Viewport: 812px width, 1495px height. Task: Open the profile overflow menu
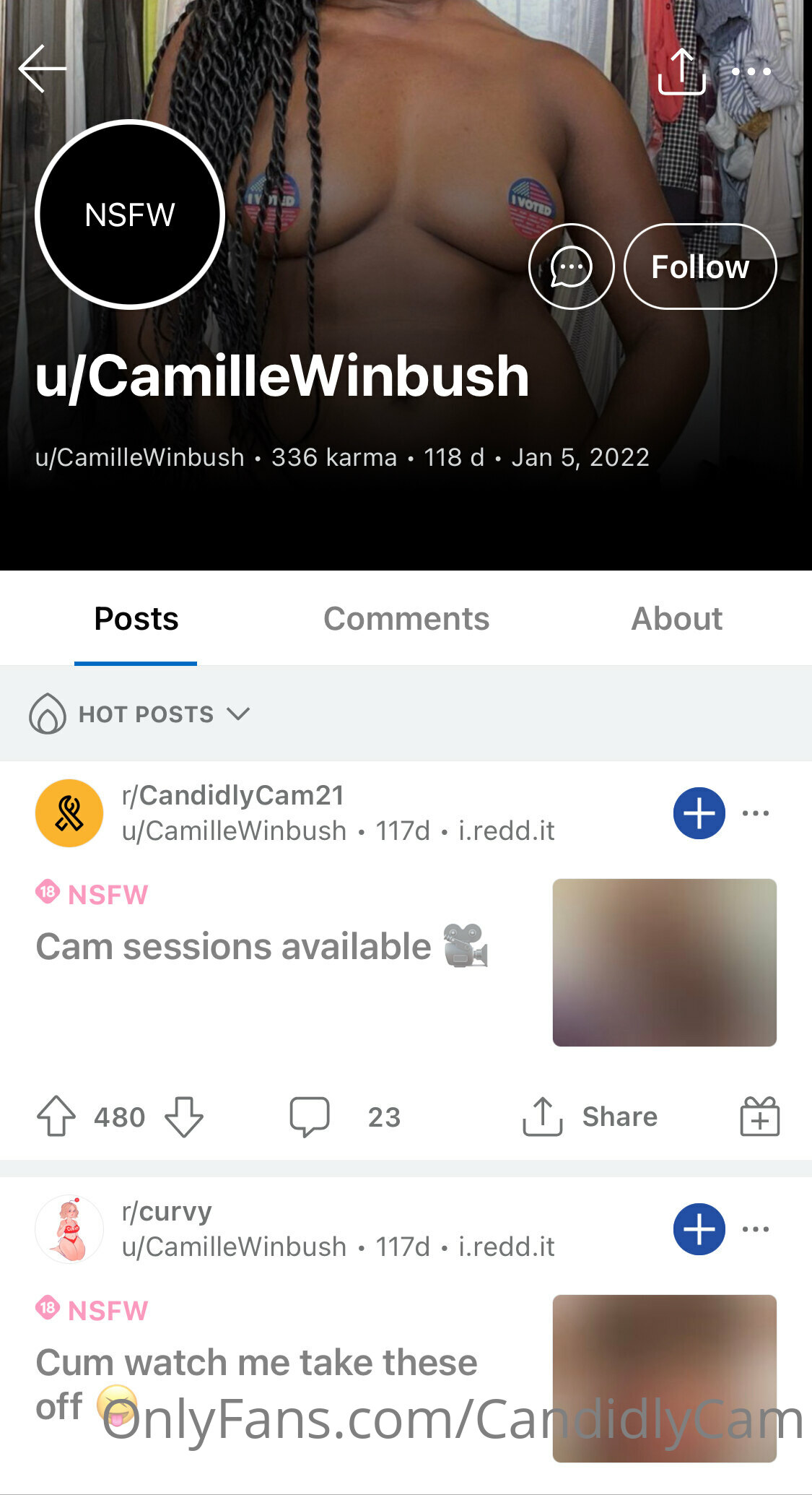[751, 71]
